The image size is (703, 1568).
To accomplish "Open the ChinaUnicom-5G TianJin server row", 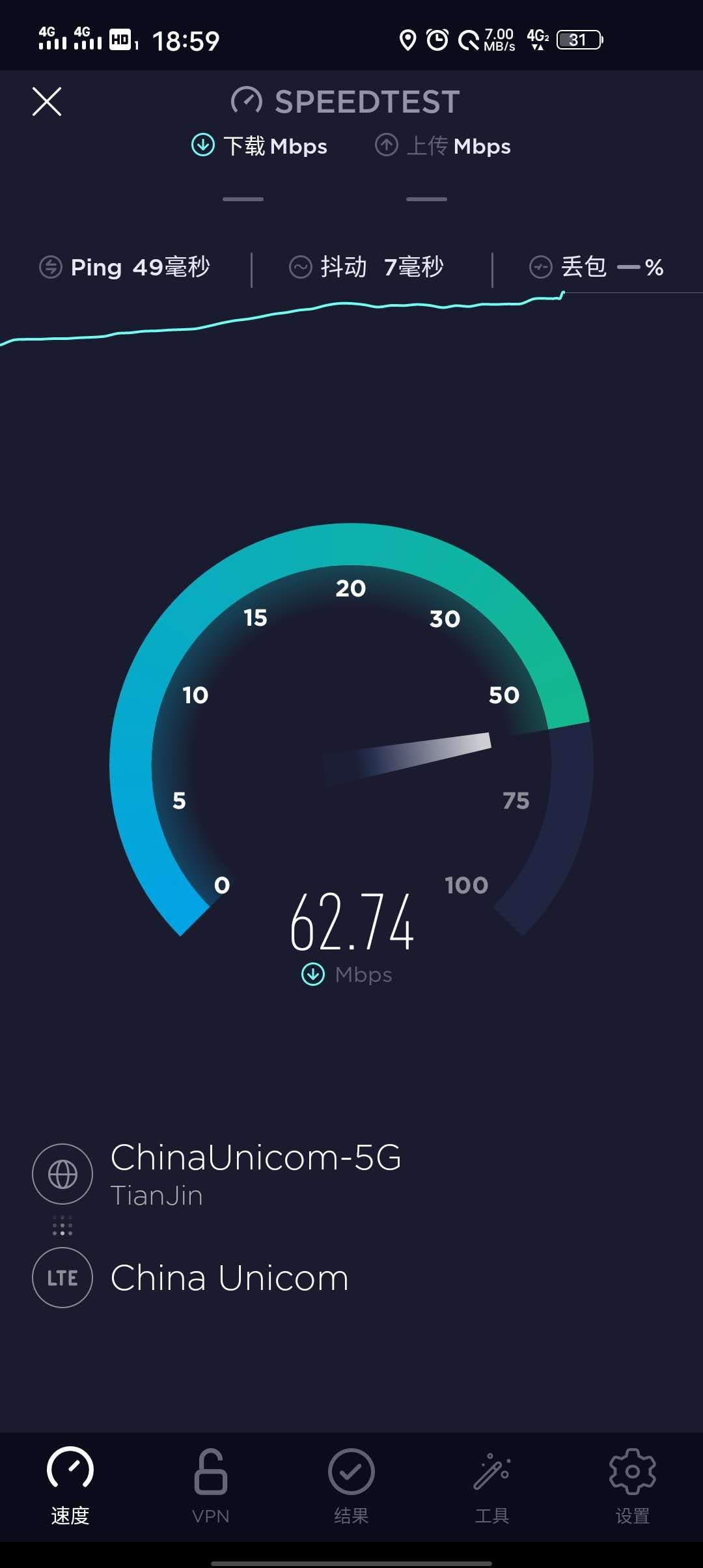I will click(x=254, y=1174).
